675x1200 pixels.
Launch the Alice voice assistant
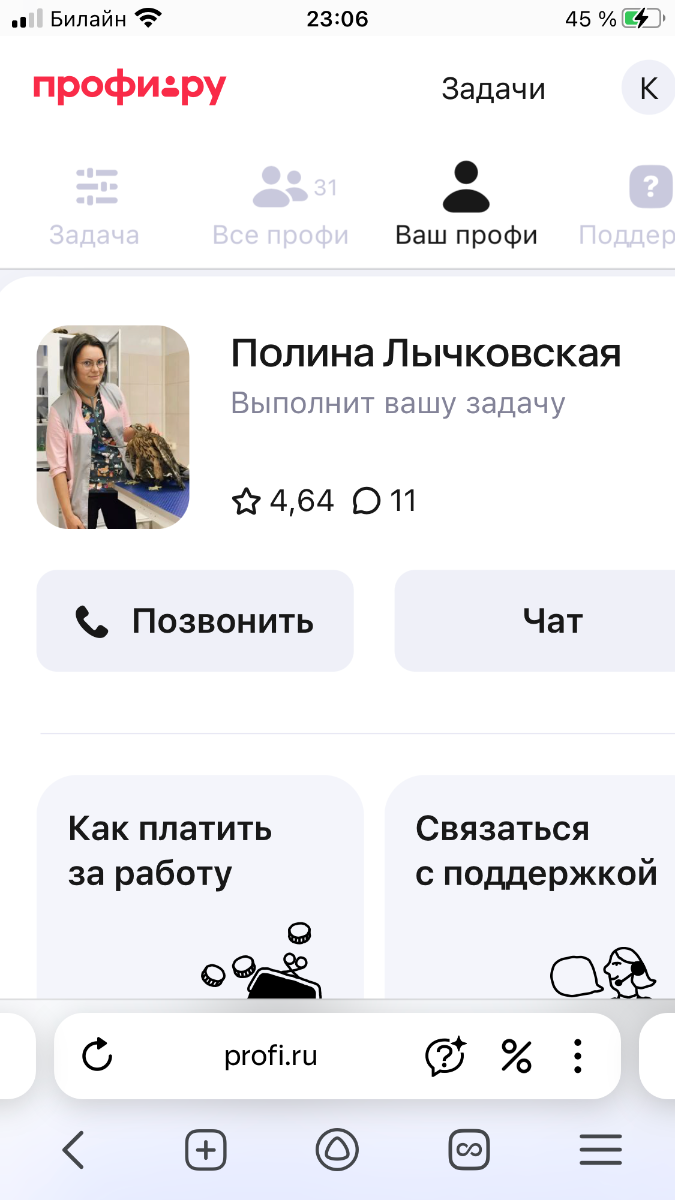click(x=337, y=1151)
